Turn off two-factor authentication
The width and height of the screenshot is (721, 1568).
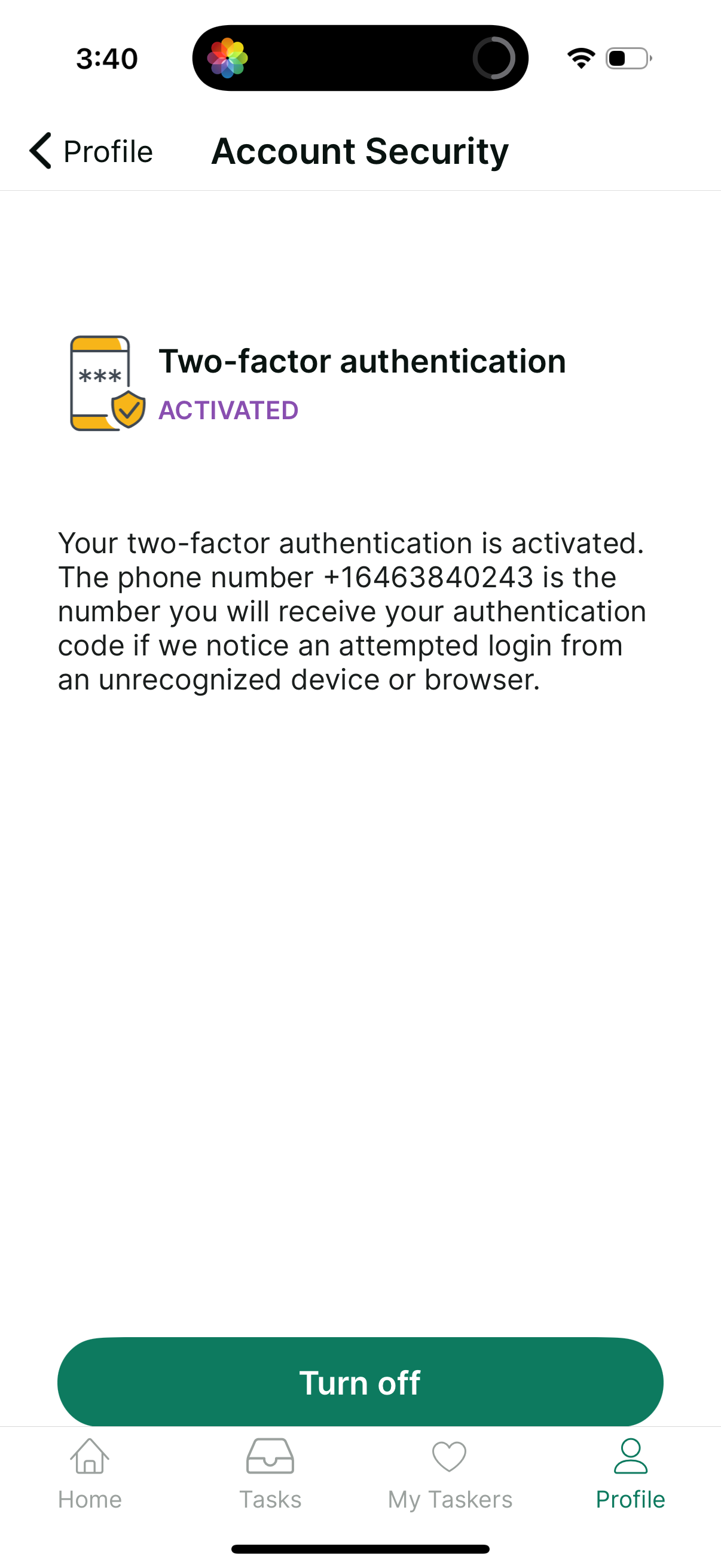click(360, 1382)
